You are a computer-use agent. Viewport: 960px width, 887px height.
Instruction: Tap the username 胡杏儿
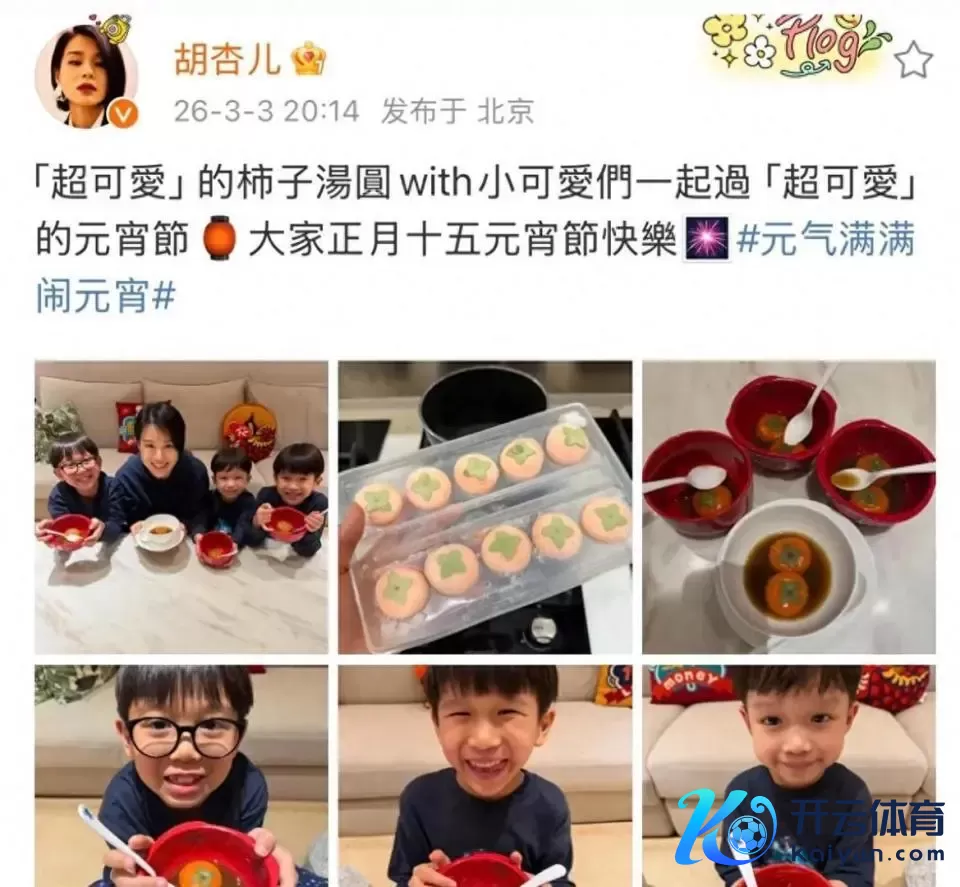[x=226, y=59]
